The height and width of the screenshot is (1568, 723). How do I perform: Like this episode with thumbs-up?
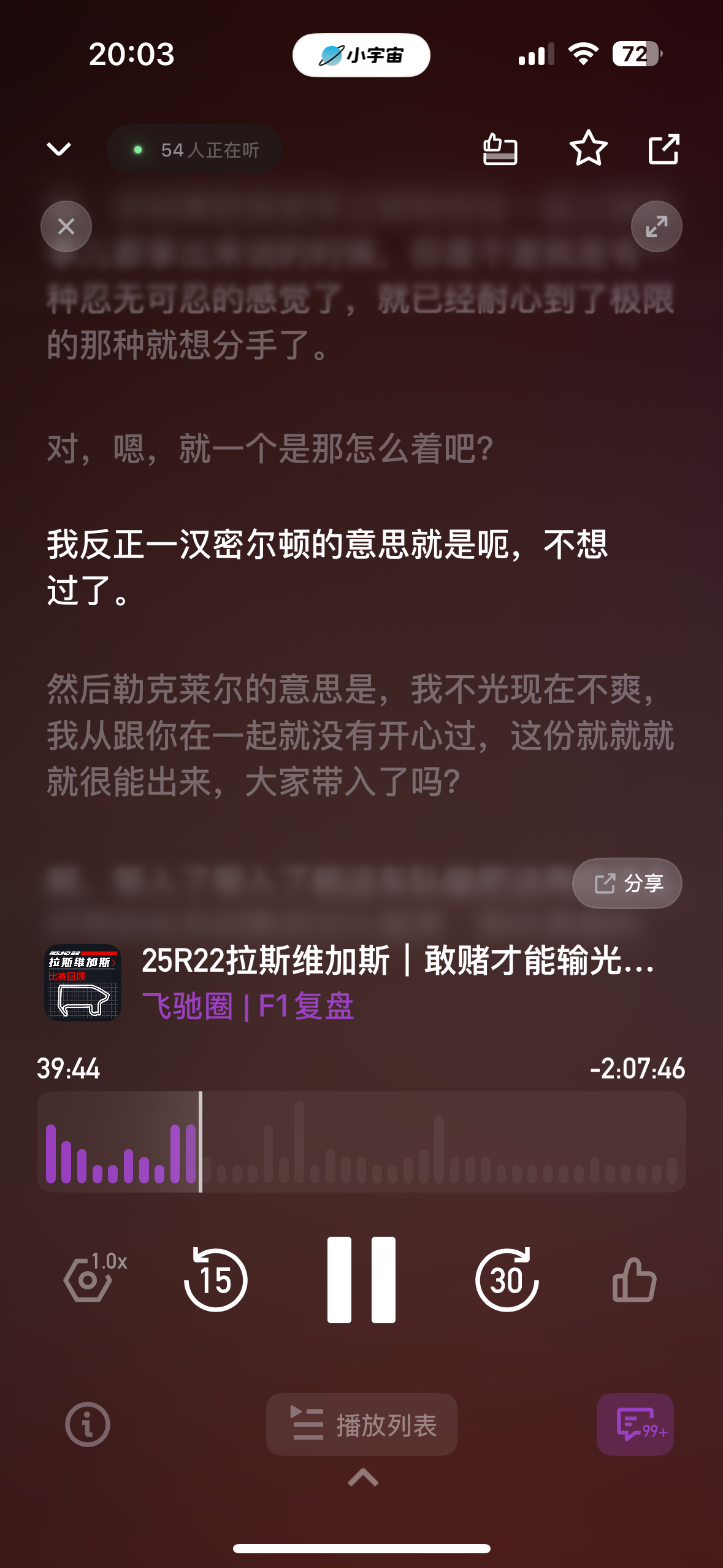pyautogui.click(x=634, y=1280)
